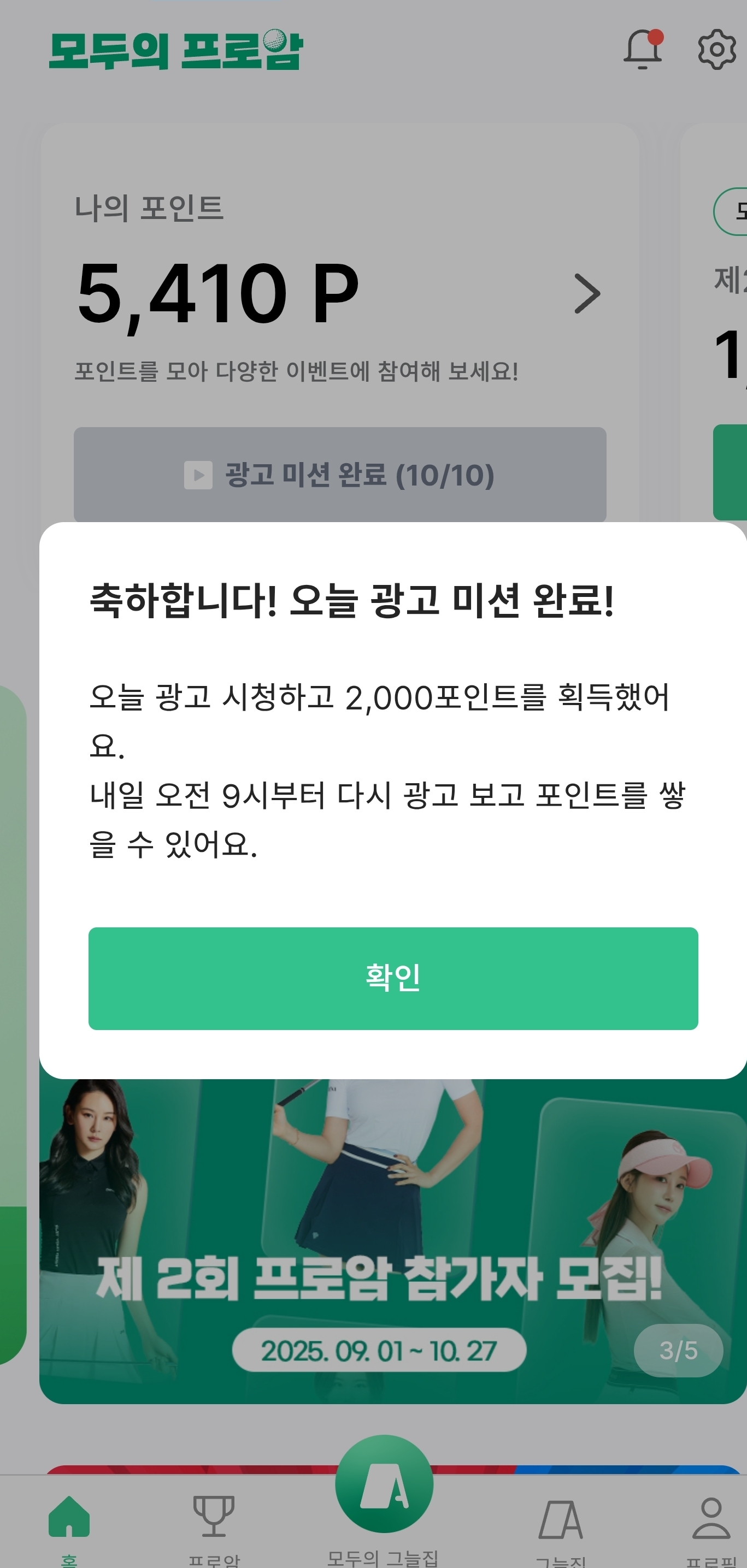Open the settings gear
The image size is (747, 1568).
(x=716, y=49)
